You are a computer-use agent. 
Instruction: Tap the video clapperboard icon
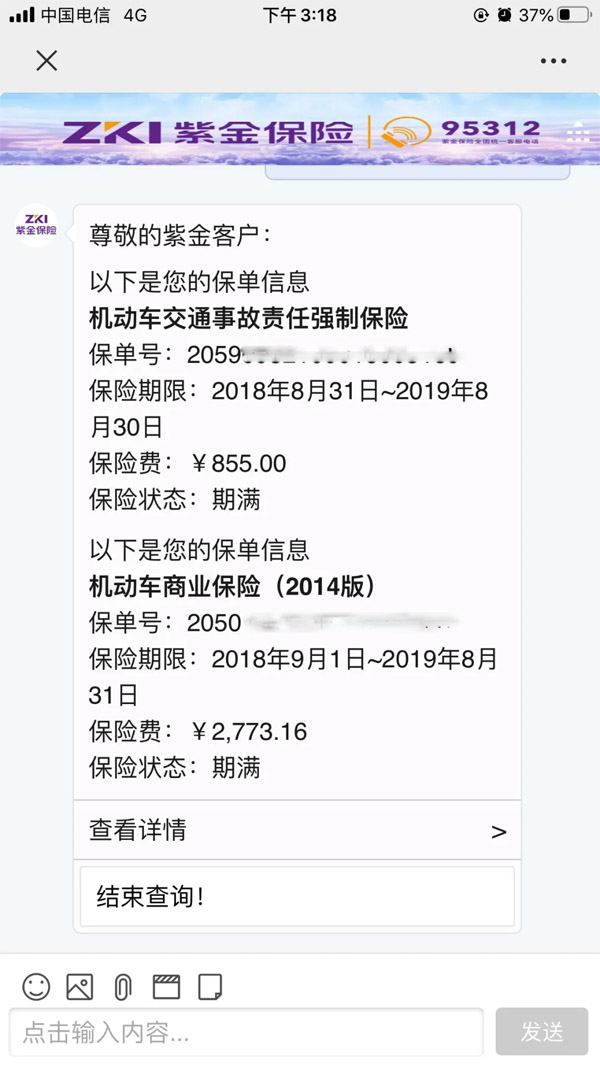[166, 987]
